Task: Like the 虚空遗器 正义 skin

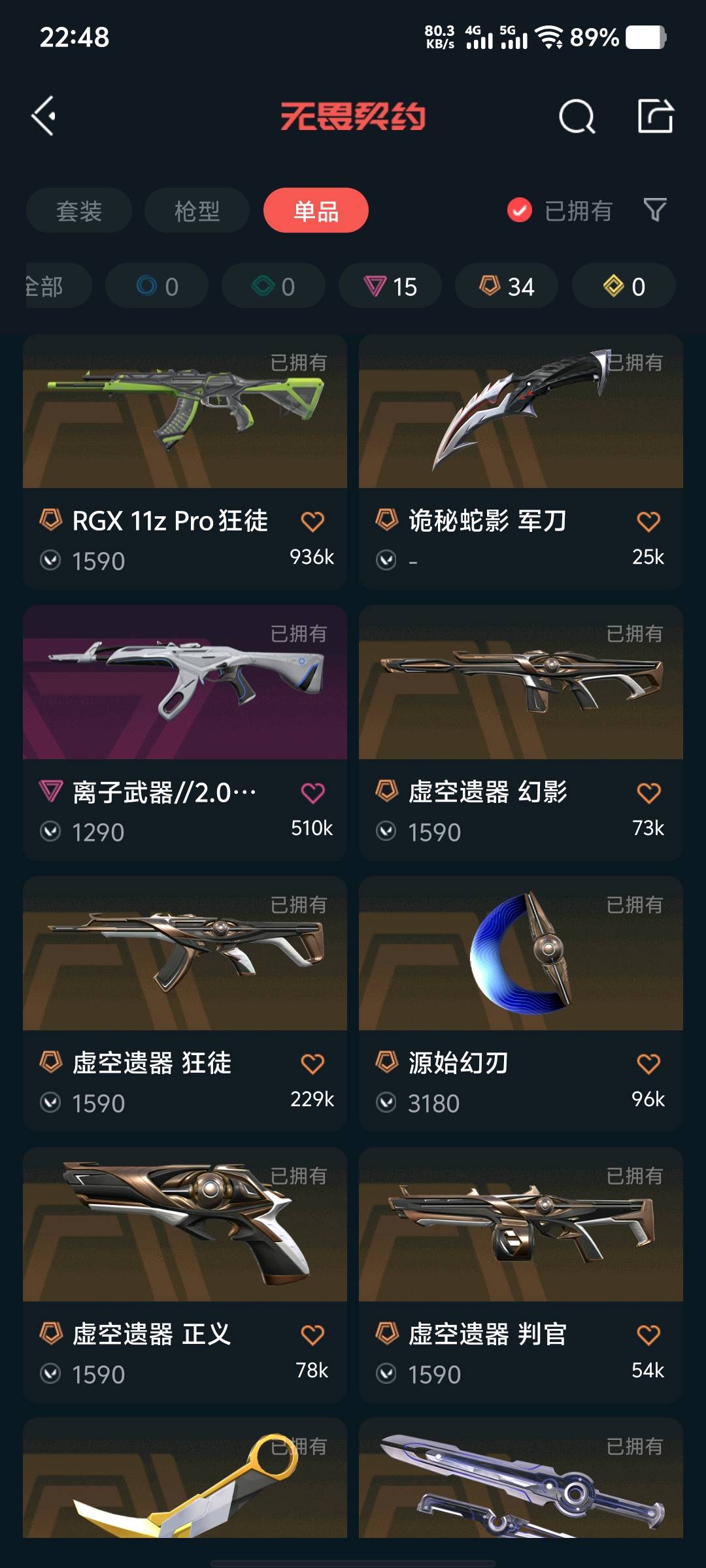Action: pyautogui.click(x=312, y=1335)
